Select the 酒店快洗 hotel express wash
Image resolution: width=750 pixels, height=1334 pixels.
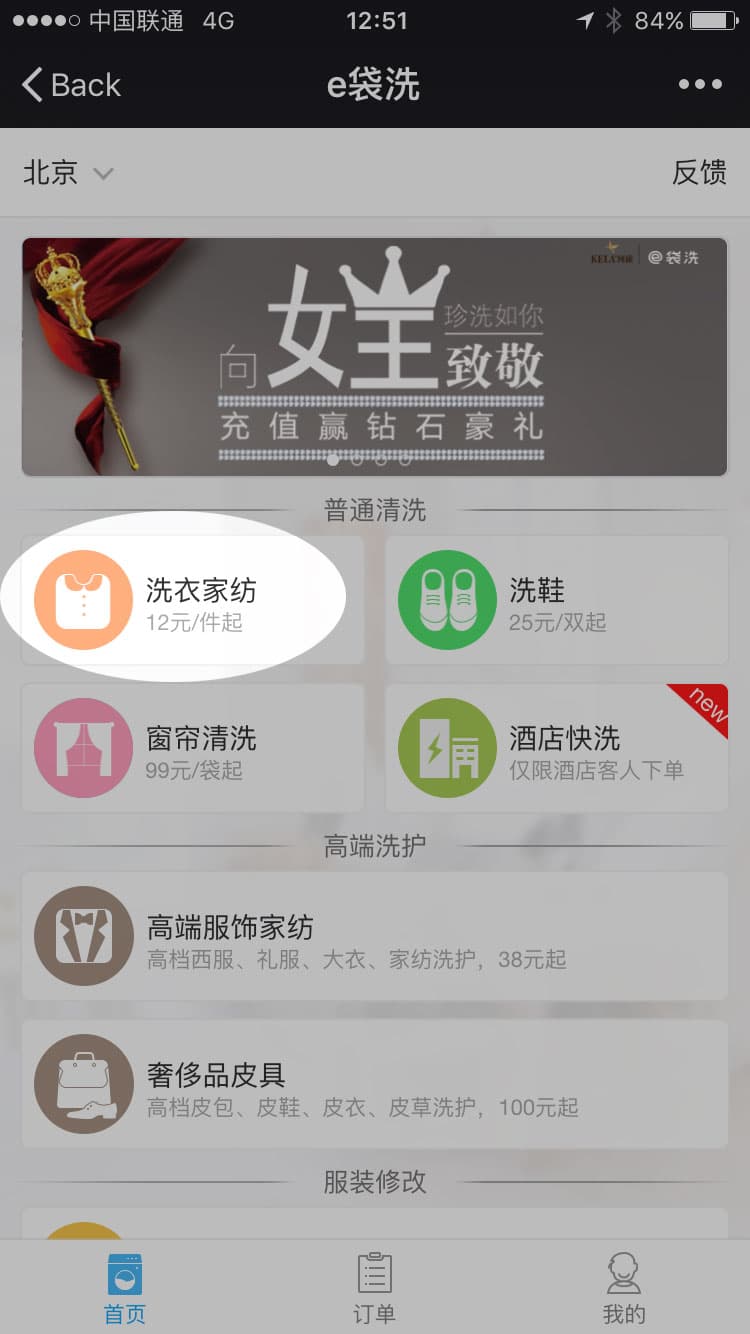click(x=556, y=748)
